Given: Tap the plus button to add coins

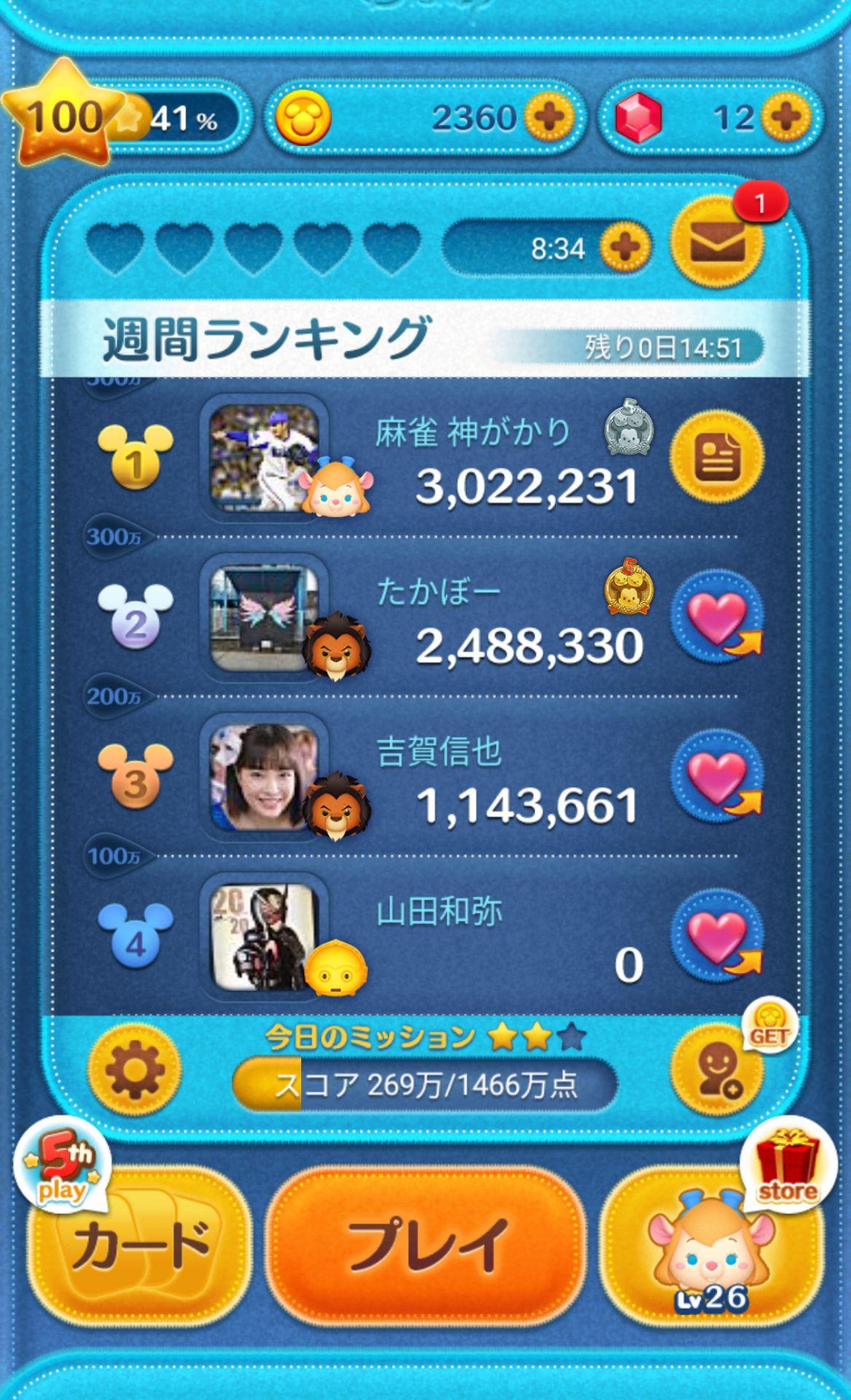Looking at the screenshot, I should point(548,117).
